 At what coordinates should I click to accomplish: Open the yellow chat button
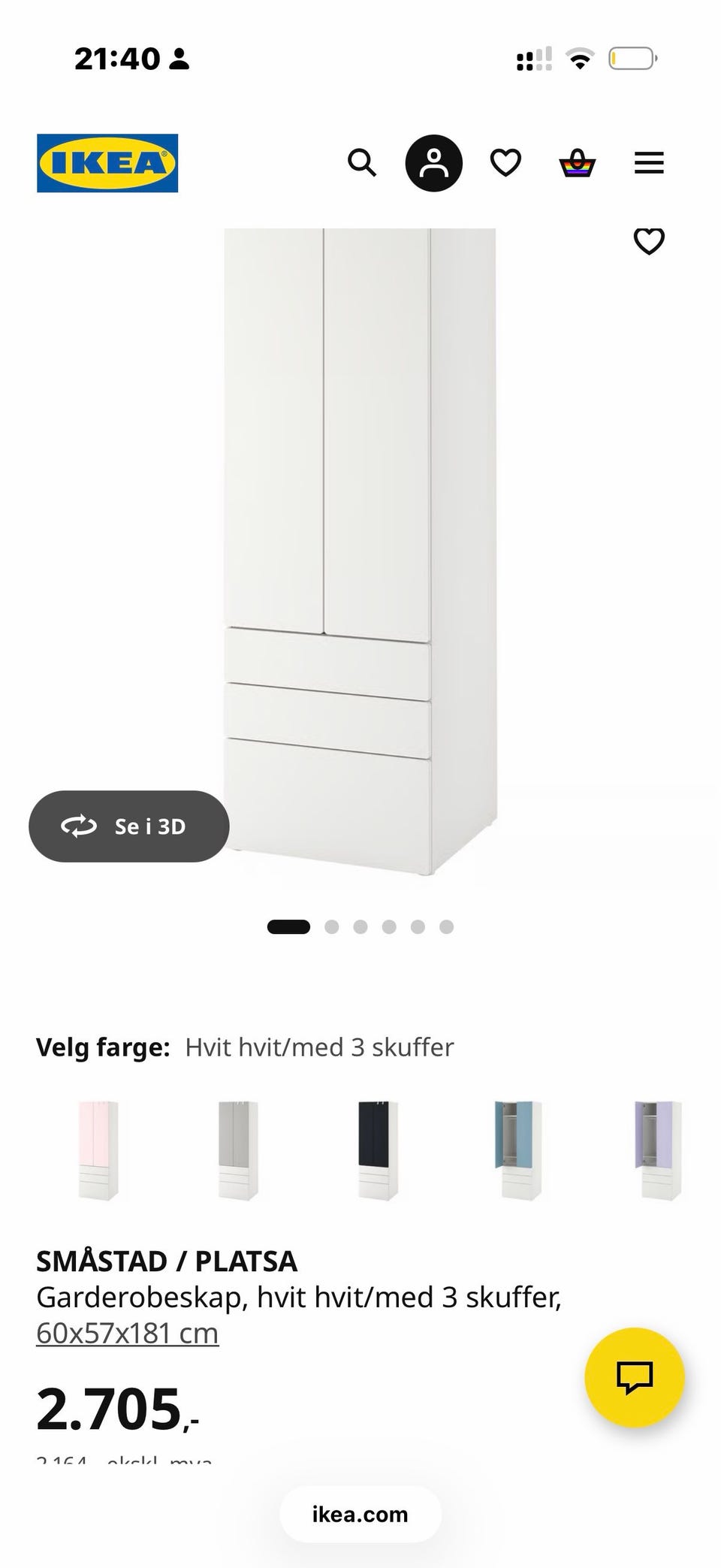click(x=635, y=1377)
